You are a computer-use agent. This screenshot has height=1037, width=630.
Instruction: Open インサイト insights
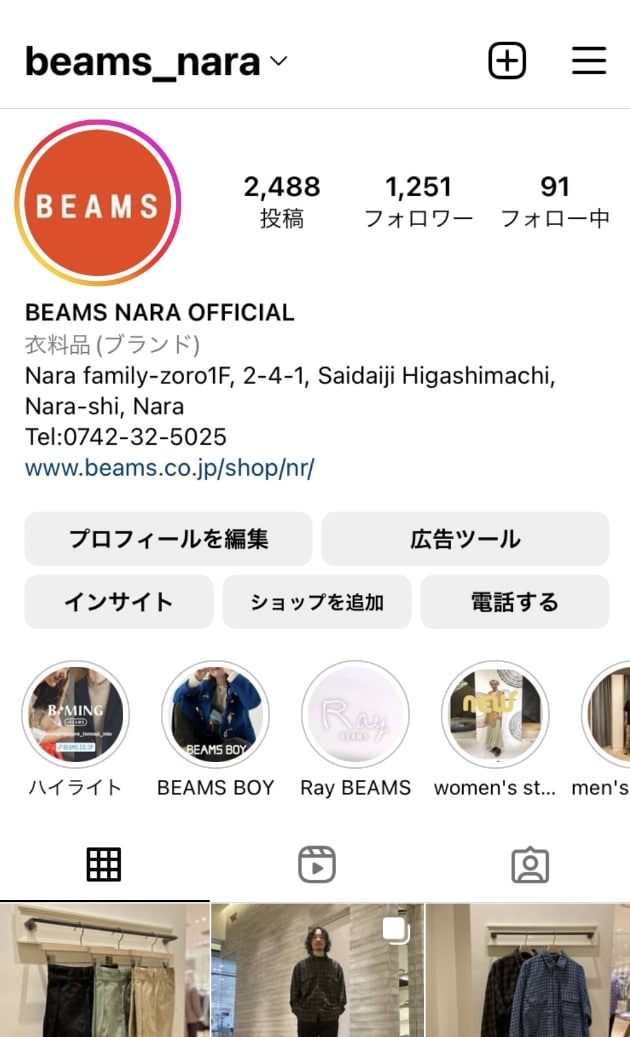click(118, 602)
